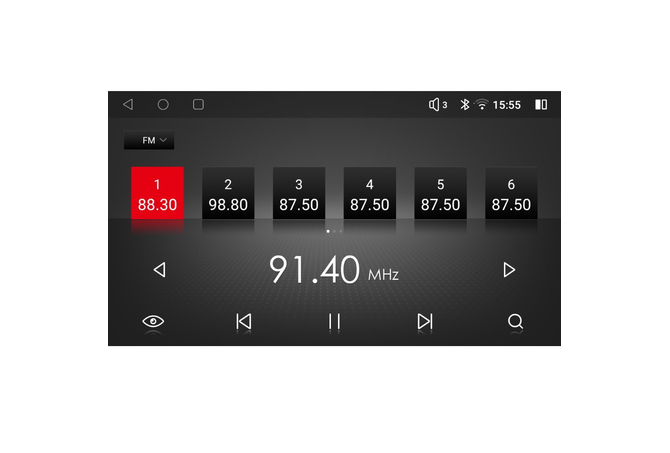
Task: Step the frequency up with right arrow
Action: tap(509, 270)
